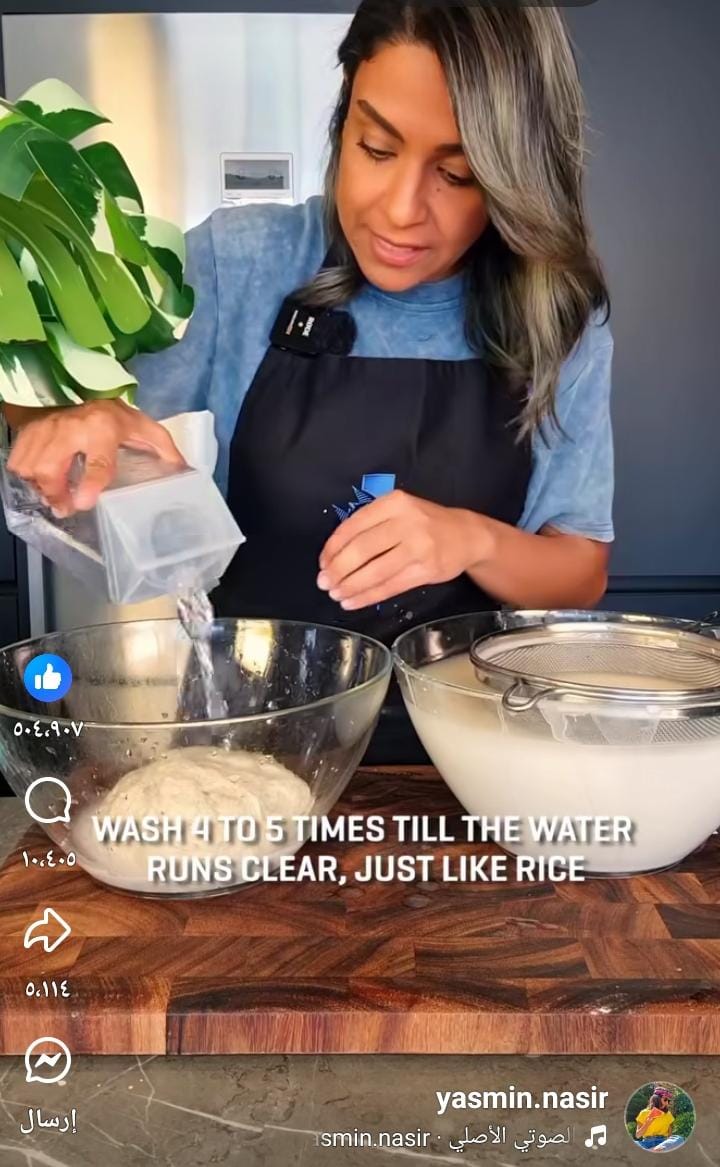Open yasmin.nasir's profile picture
The width and height of the screenshot is (720, 1167).
pyautogui.click(x=659, y=1116)
